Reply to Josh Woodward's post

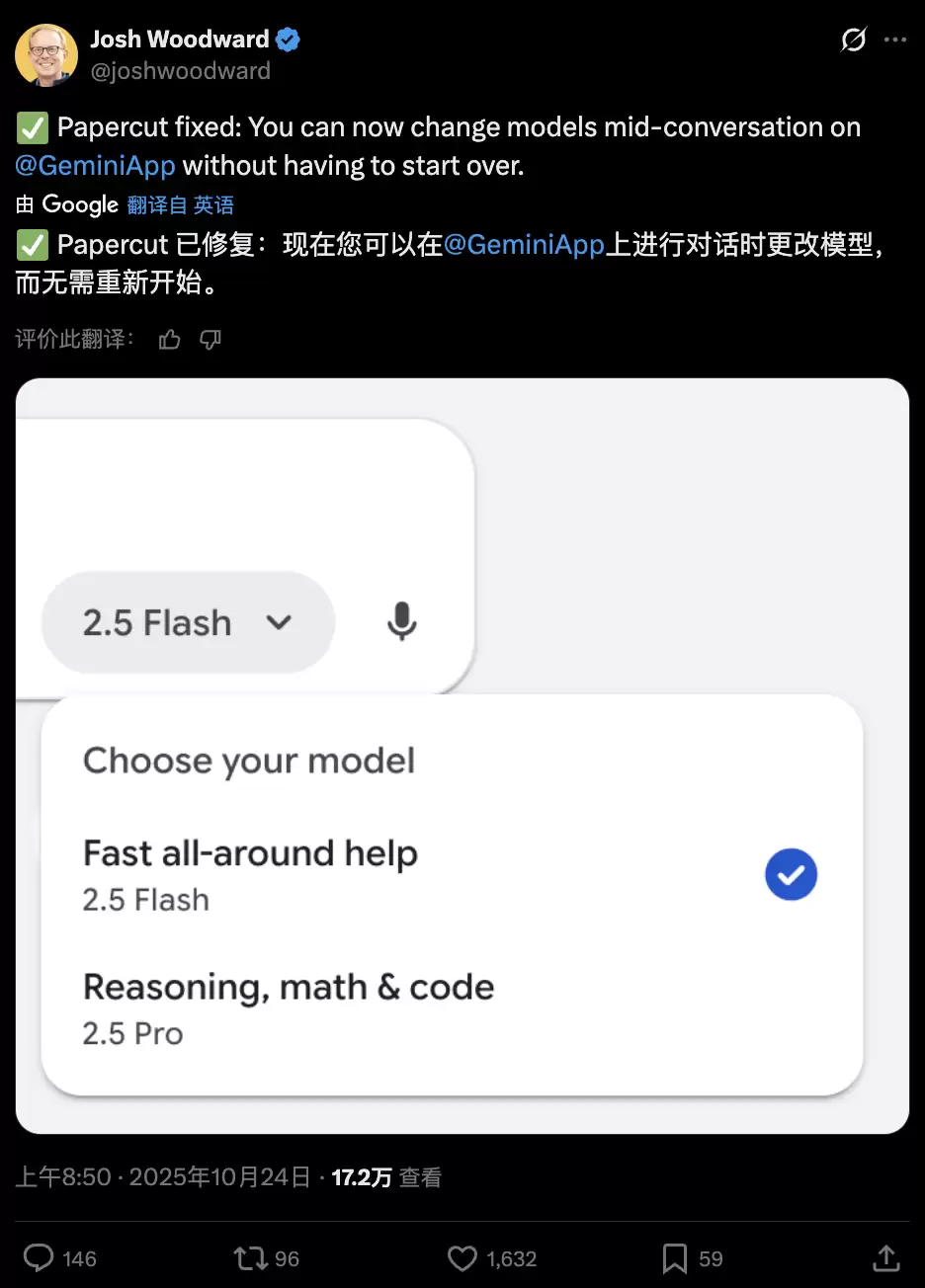40,1257
